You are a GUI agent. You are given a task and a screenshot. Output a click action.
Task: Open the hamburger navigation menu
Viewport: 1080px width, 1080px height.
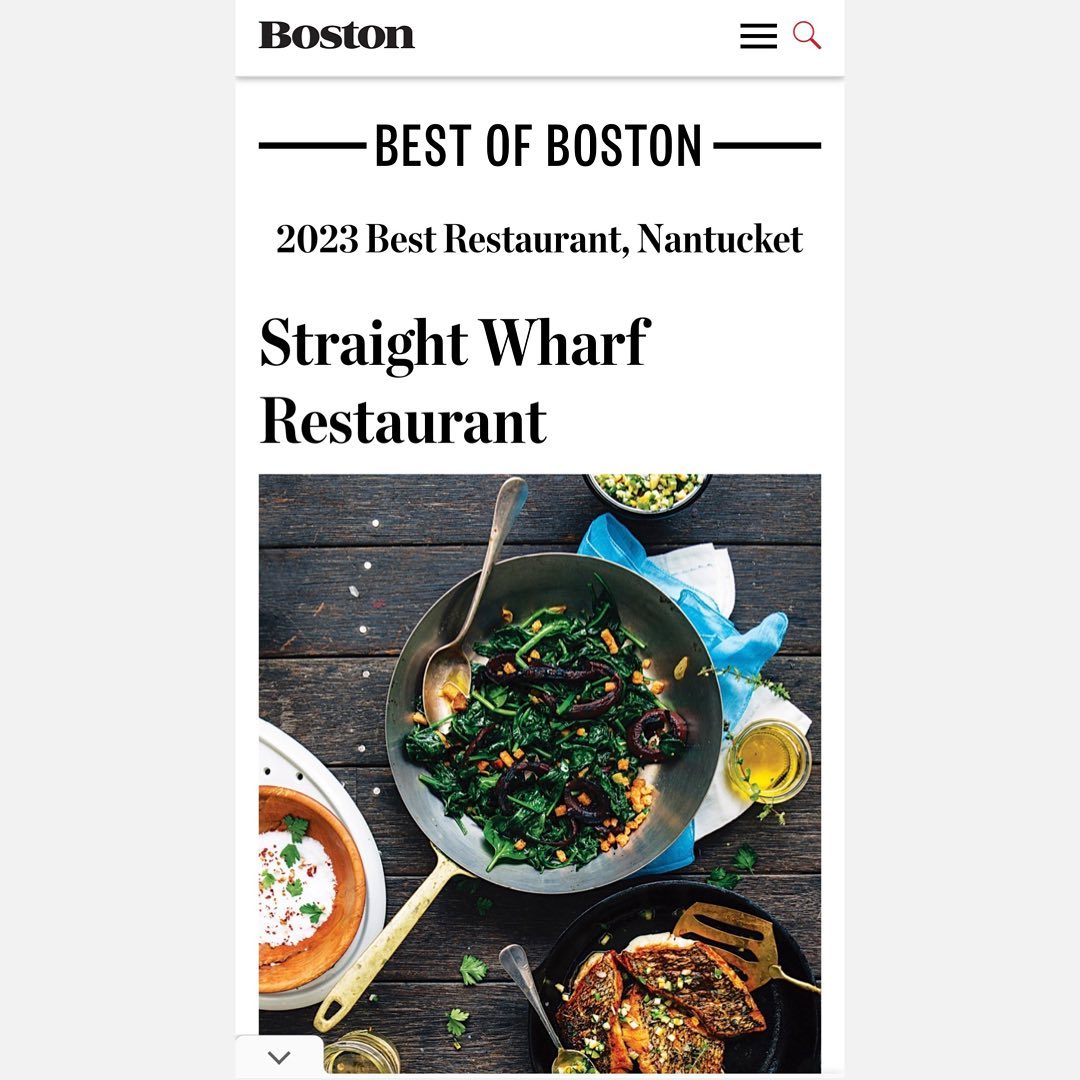(758, 36)
